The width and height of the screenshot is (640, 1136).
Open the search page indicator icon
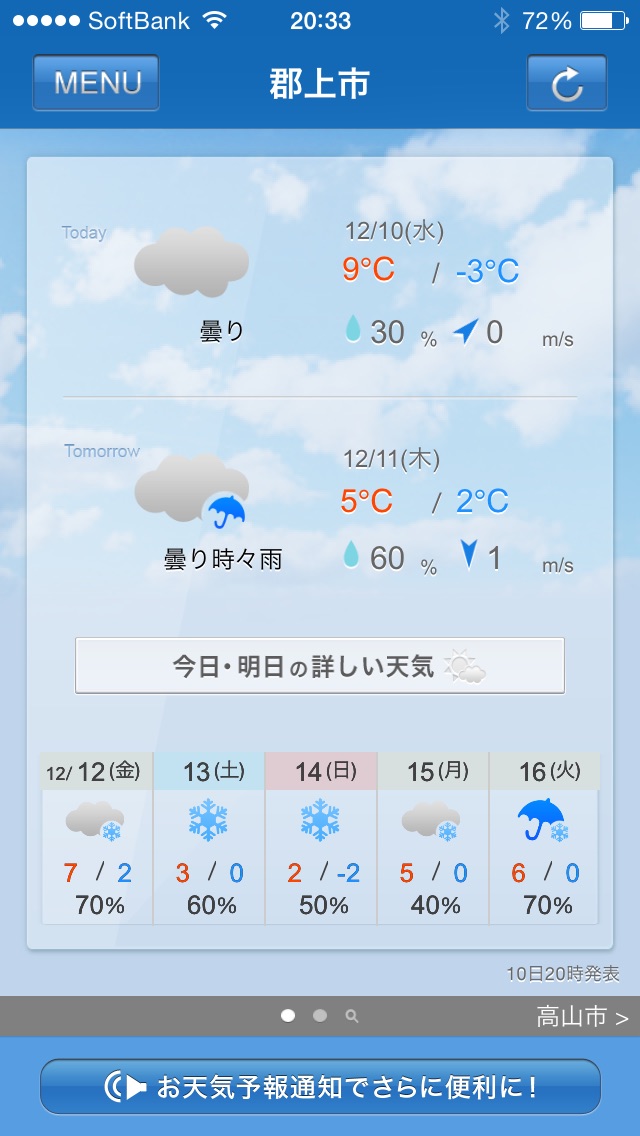point(352,1016)
